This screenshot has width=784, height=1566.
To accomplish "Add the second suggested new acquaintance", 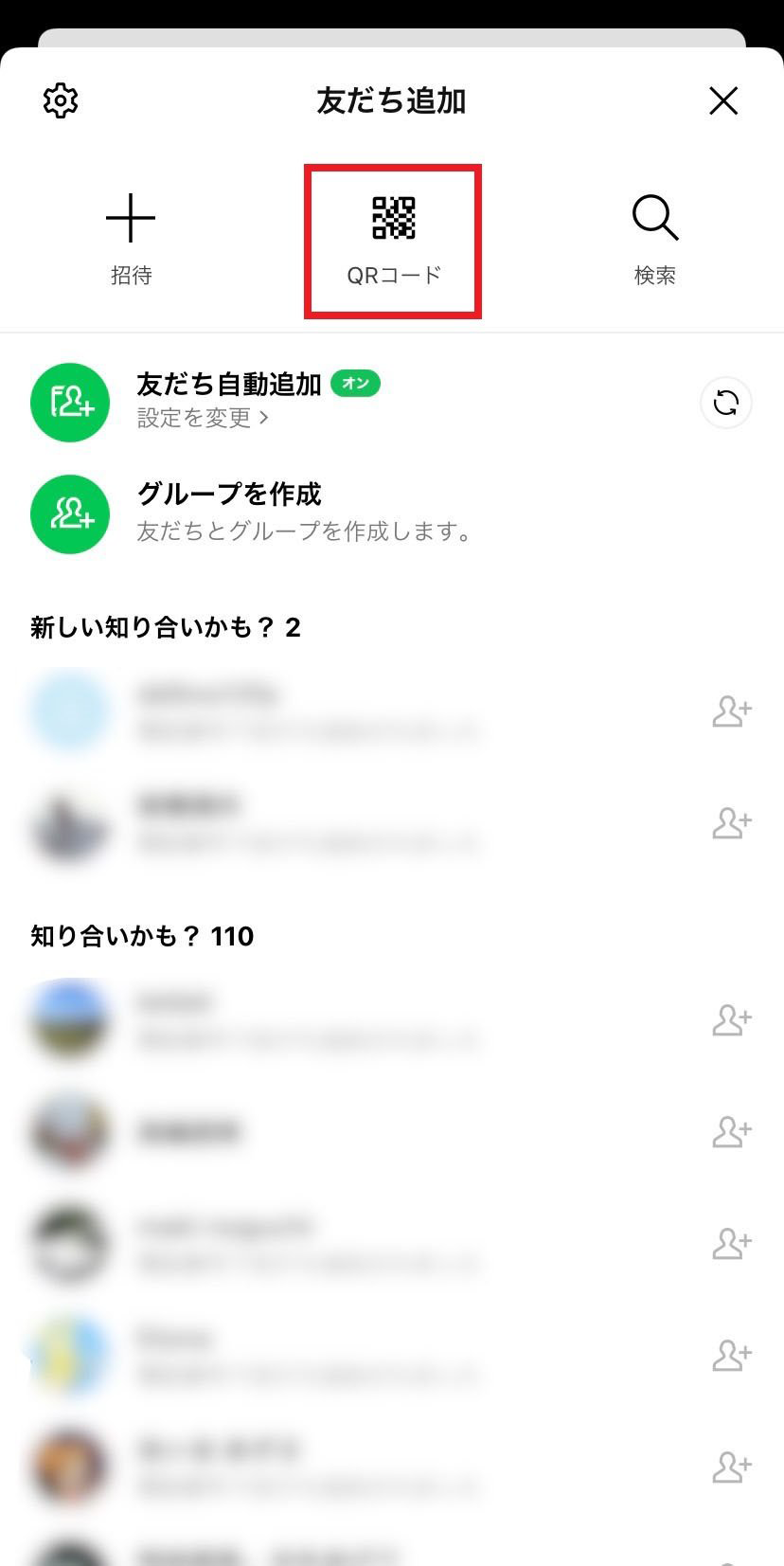I will 729,822.
